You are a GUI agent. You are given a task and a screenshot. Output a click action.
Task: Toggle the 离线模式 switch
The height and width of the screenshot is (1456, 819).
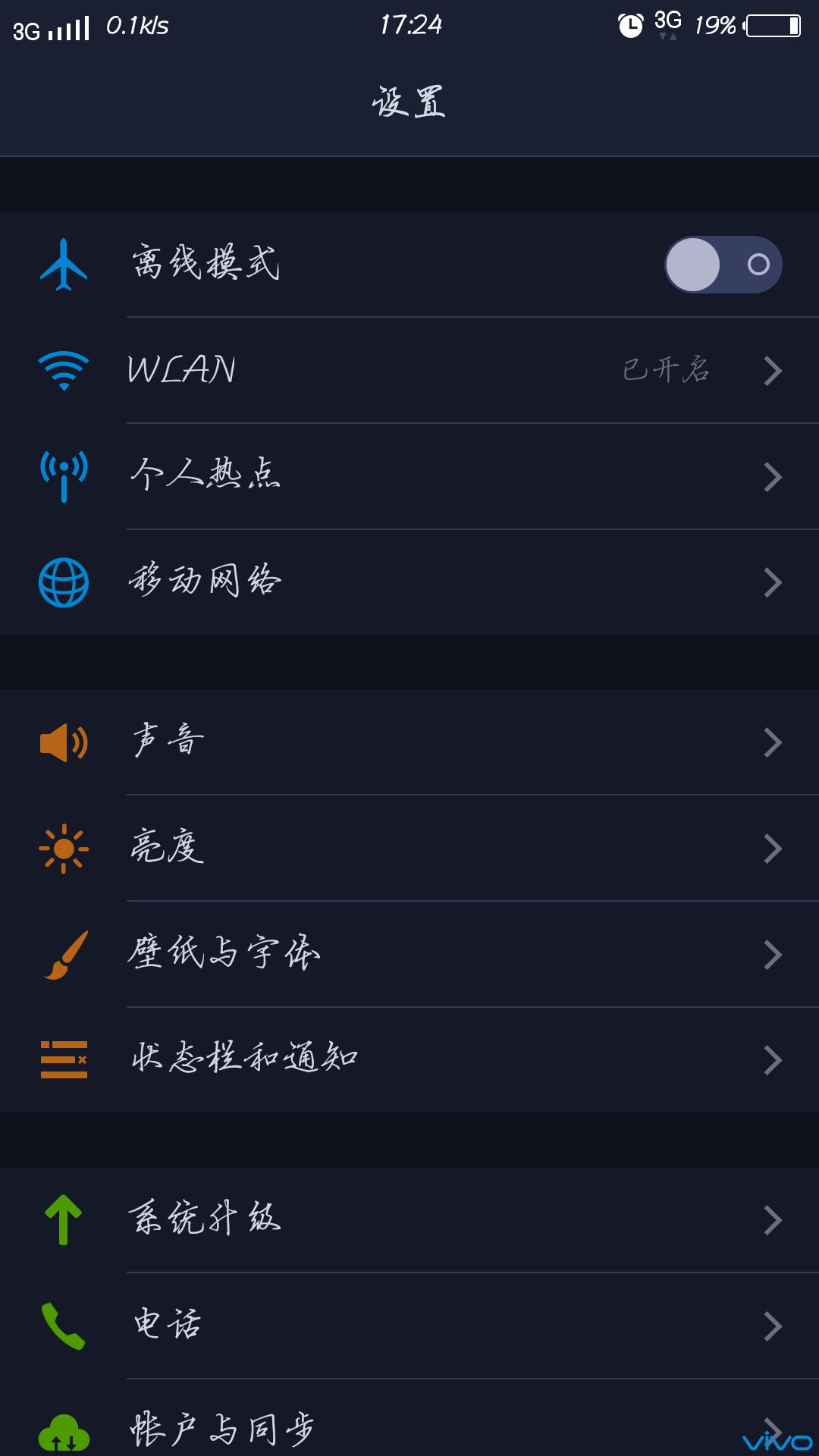tap(723, 265)
